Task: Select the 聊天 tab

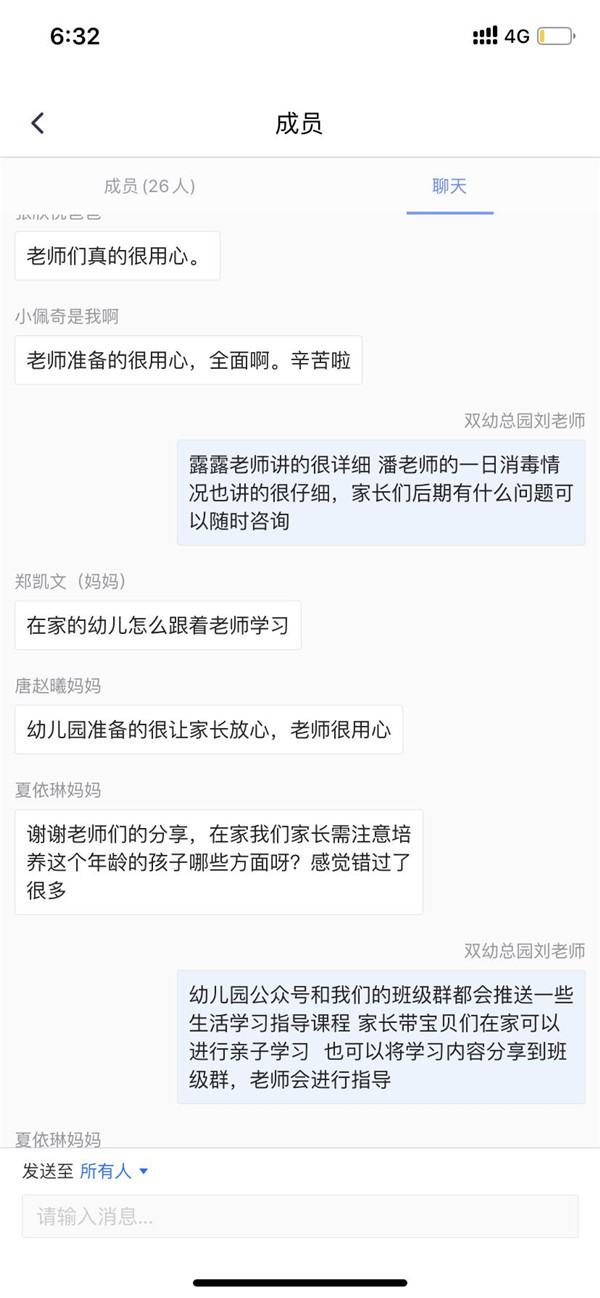Action: [449, 186]
